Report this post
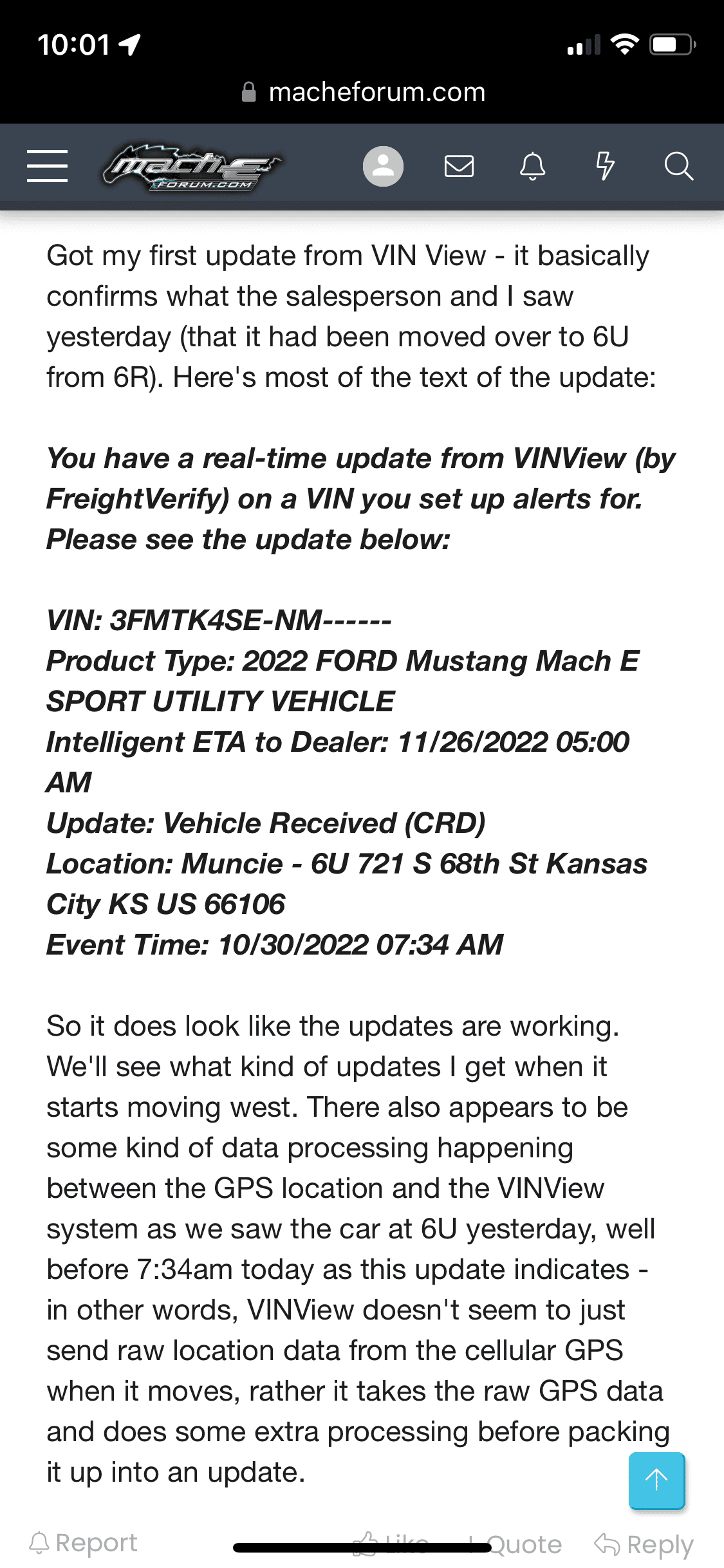This screenshot has height=1568, width=724. point(84,1543)
